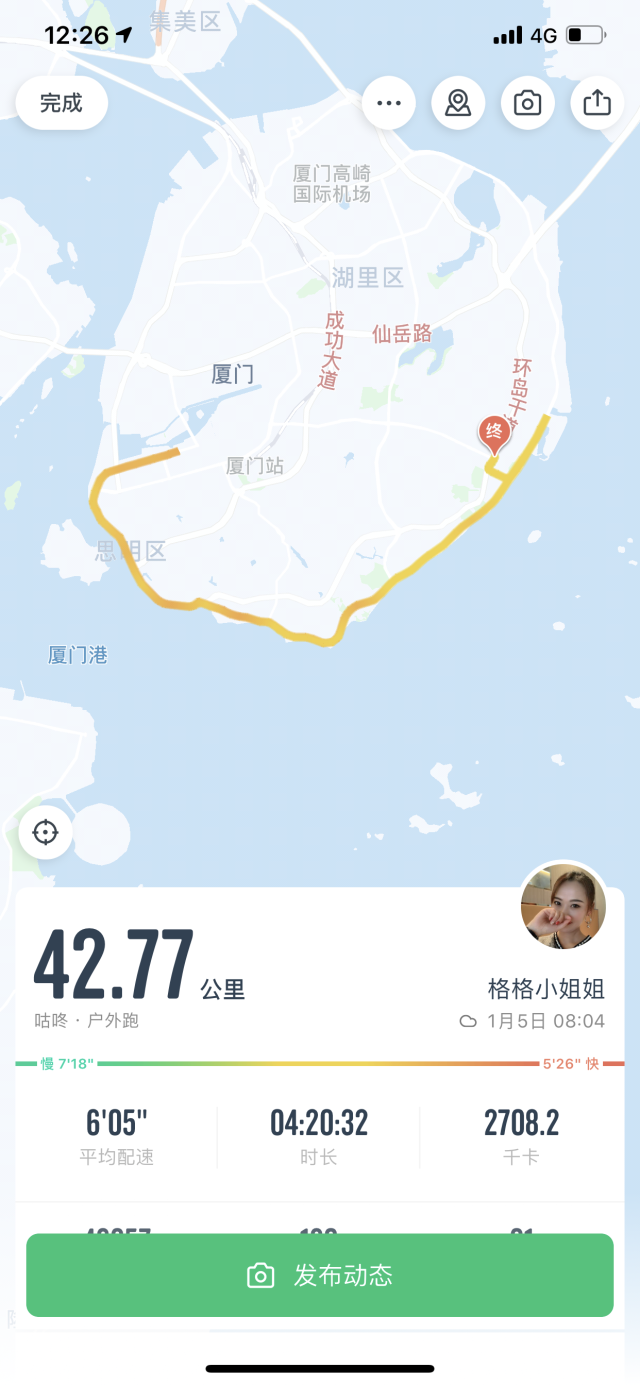Open the map location pin options
This screenshot has height=1385, width=640.
tap(458, 103)
